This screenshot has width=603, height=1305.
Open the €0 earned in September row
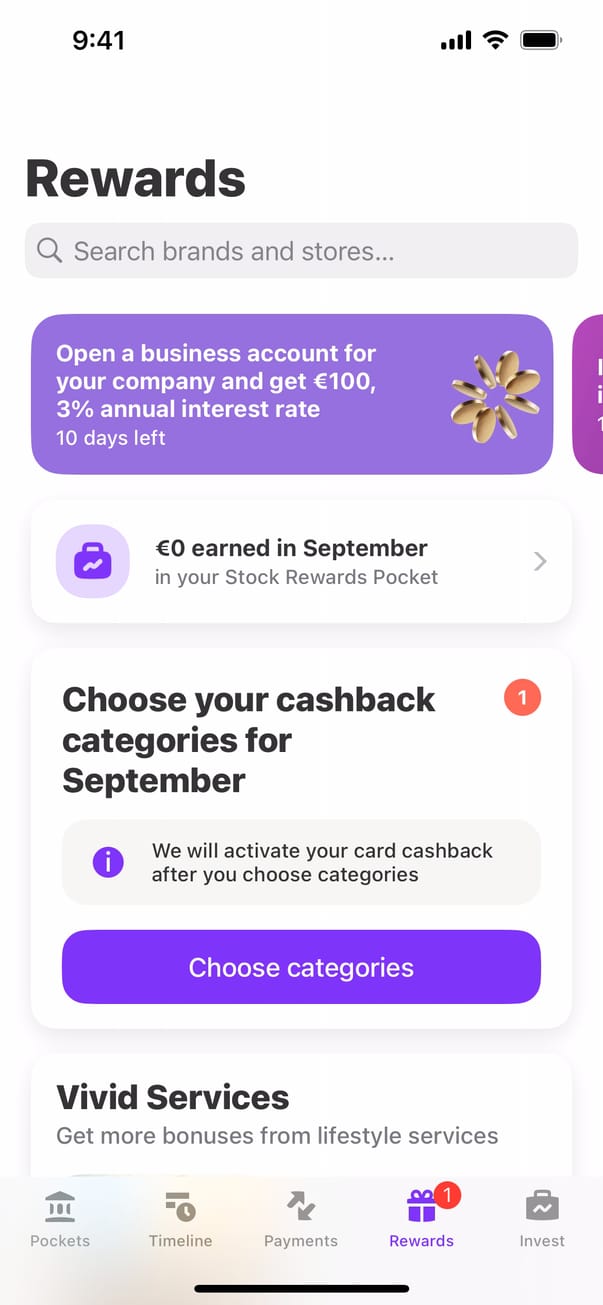tap(301, 562)
